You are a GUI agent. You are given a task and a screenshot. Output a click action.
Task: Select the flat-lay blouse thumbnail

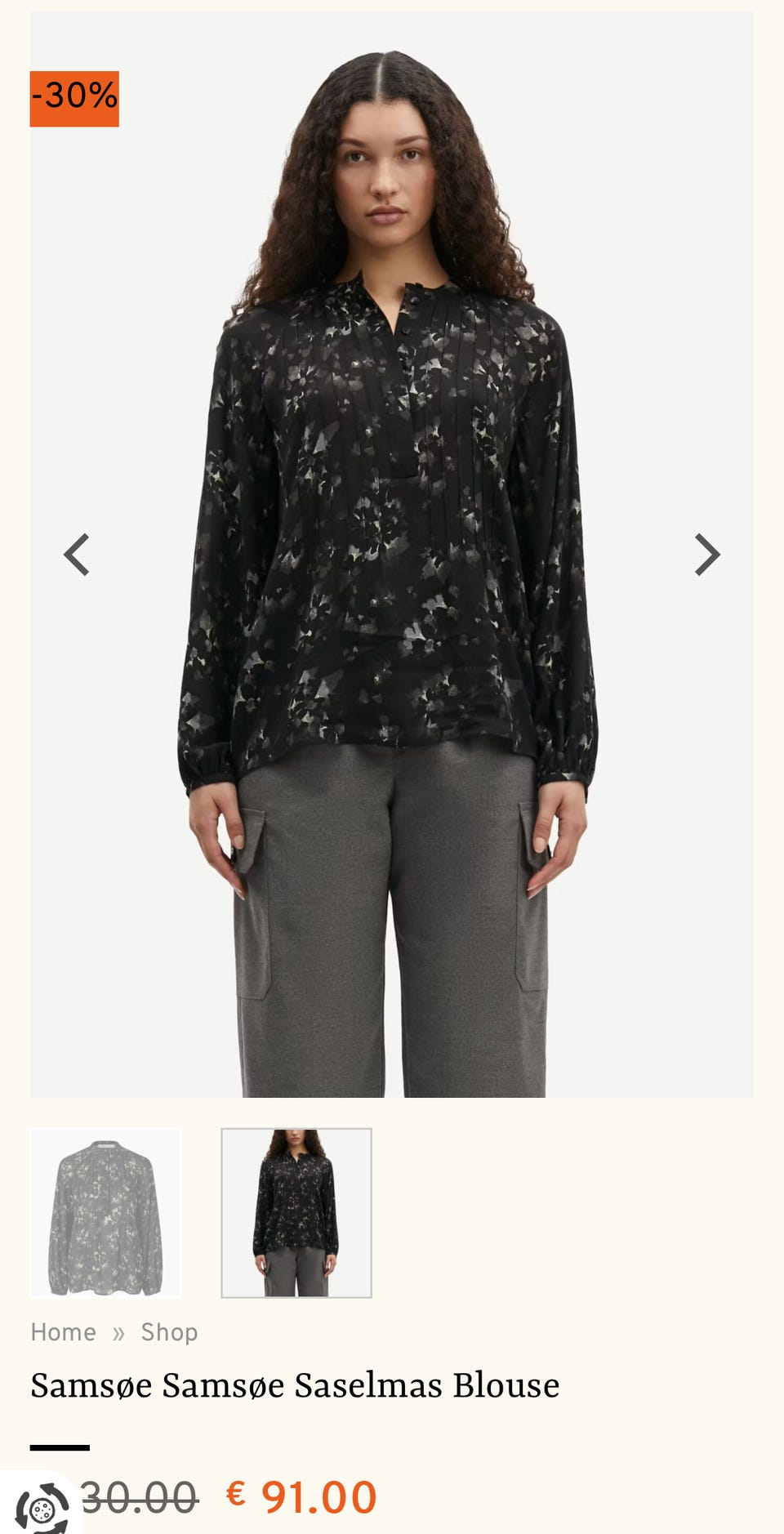pyautogui.click(x=105, y=1212)
